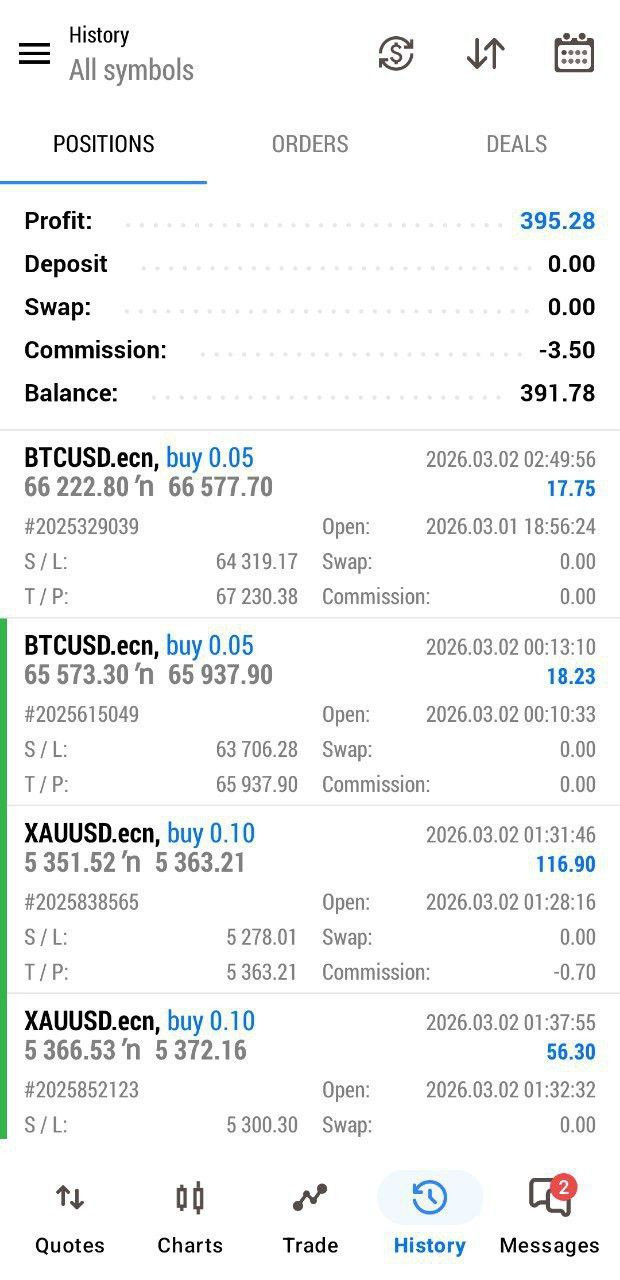Tap the symbol filter dollar icon
Viewport: 620px width, 1280px height.
(x=396, y=54)
